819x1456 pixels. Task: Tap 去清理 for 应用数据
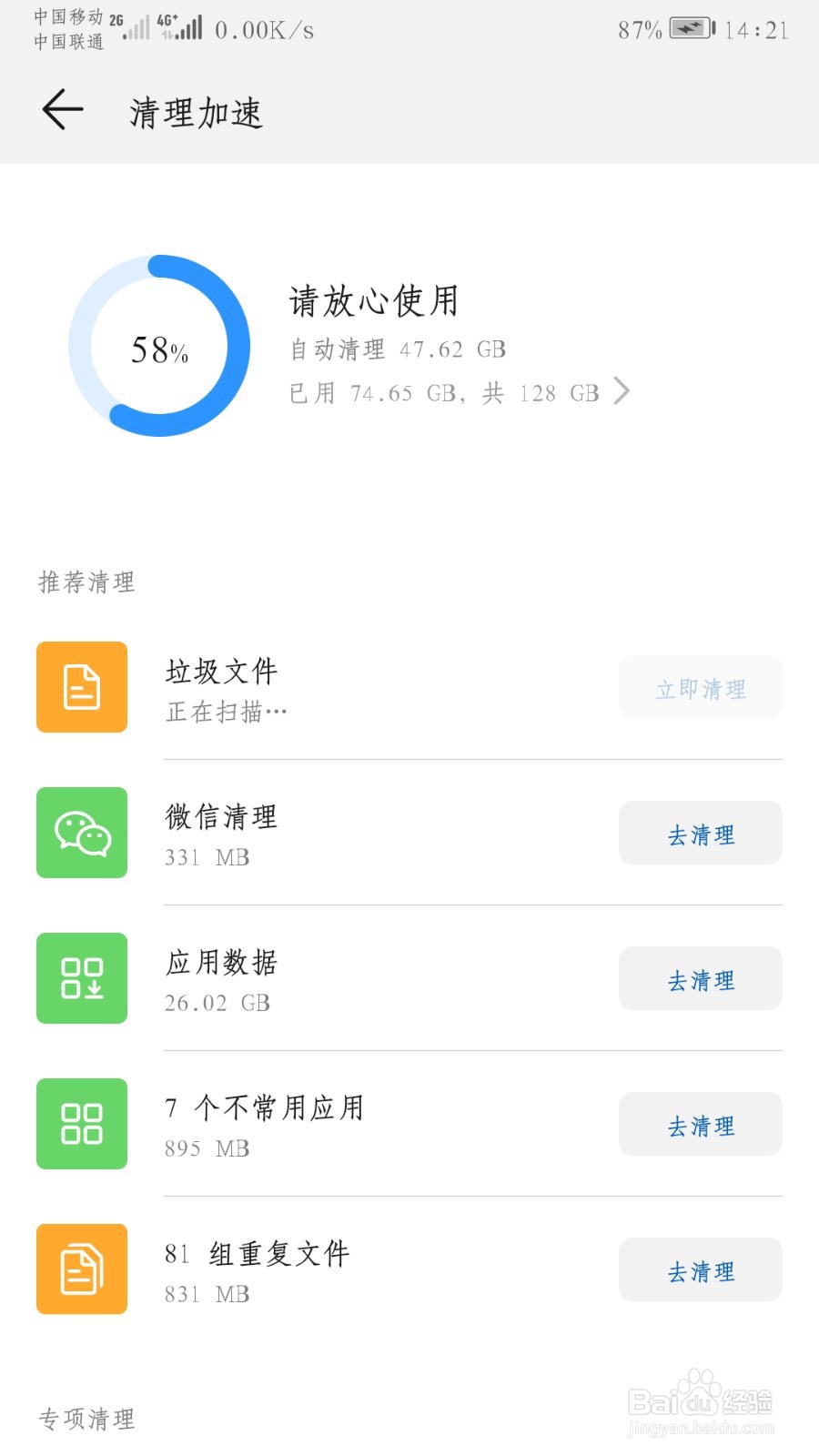point(701,978)
